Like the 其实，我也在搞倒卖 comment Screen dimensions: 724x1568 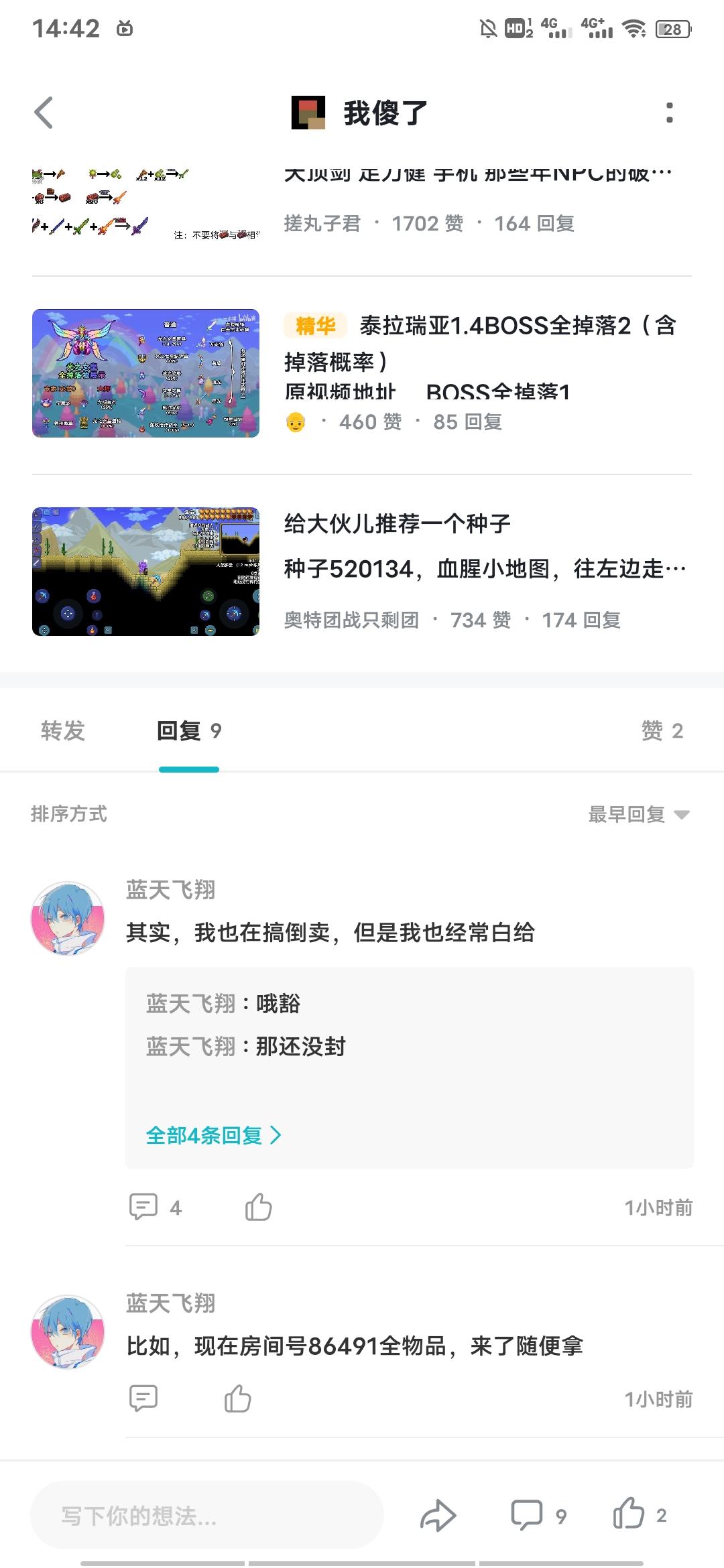258,1207
